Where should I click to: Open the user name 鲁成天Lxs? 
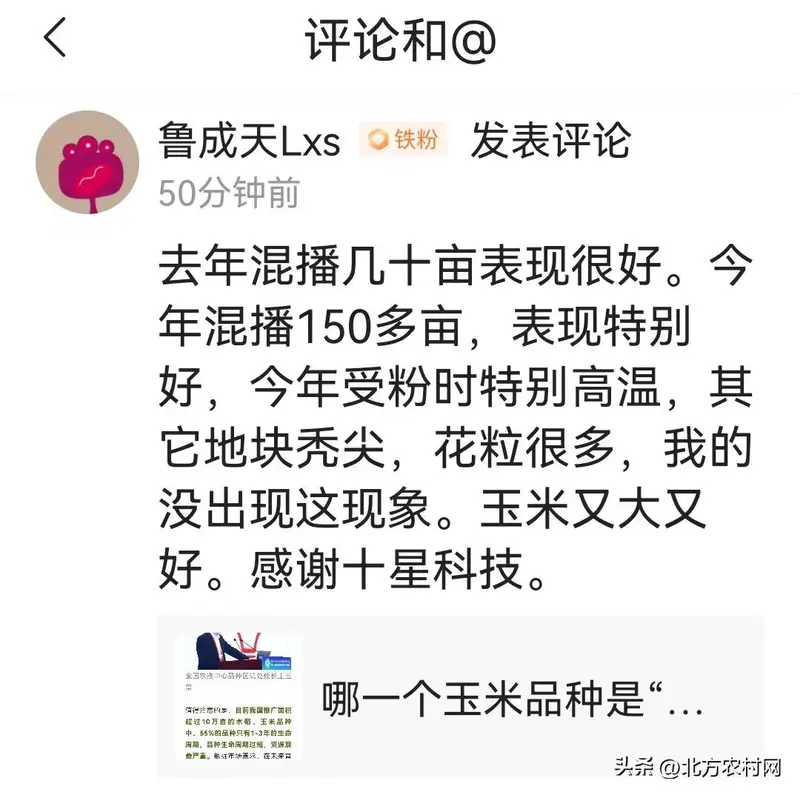tap(249, 141)
